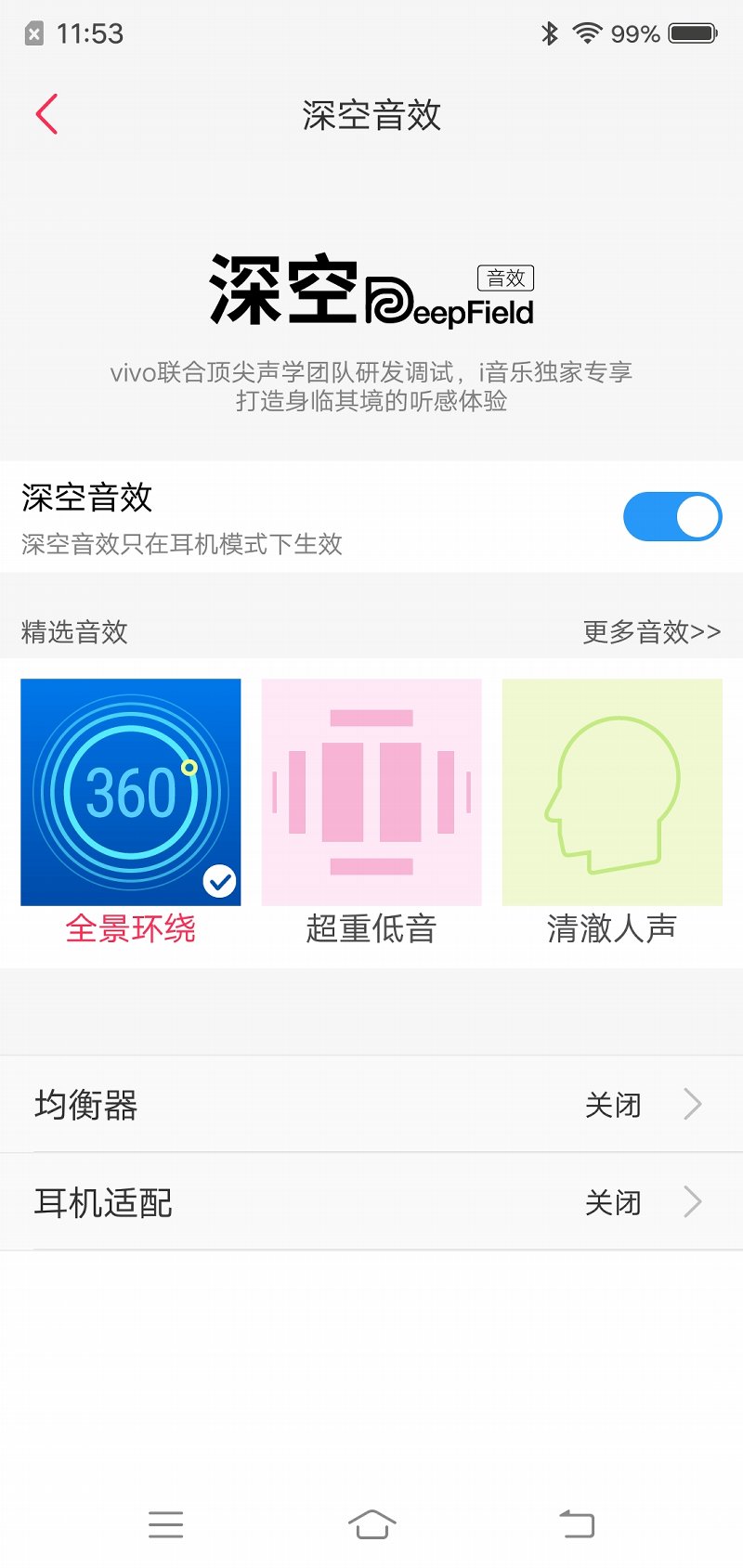Image resolution: width=743 pixels, height=1568 pixels.
Task: Open the 更多音效 more effects page
Action: [x=651, y=631]
